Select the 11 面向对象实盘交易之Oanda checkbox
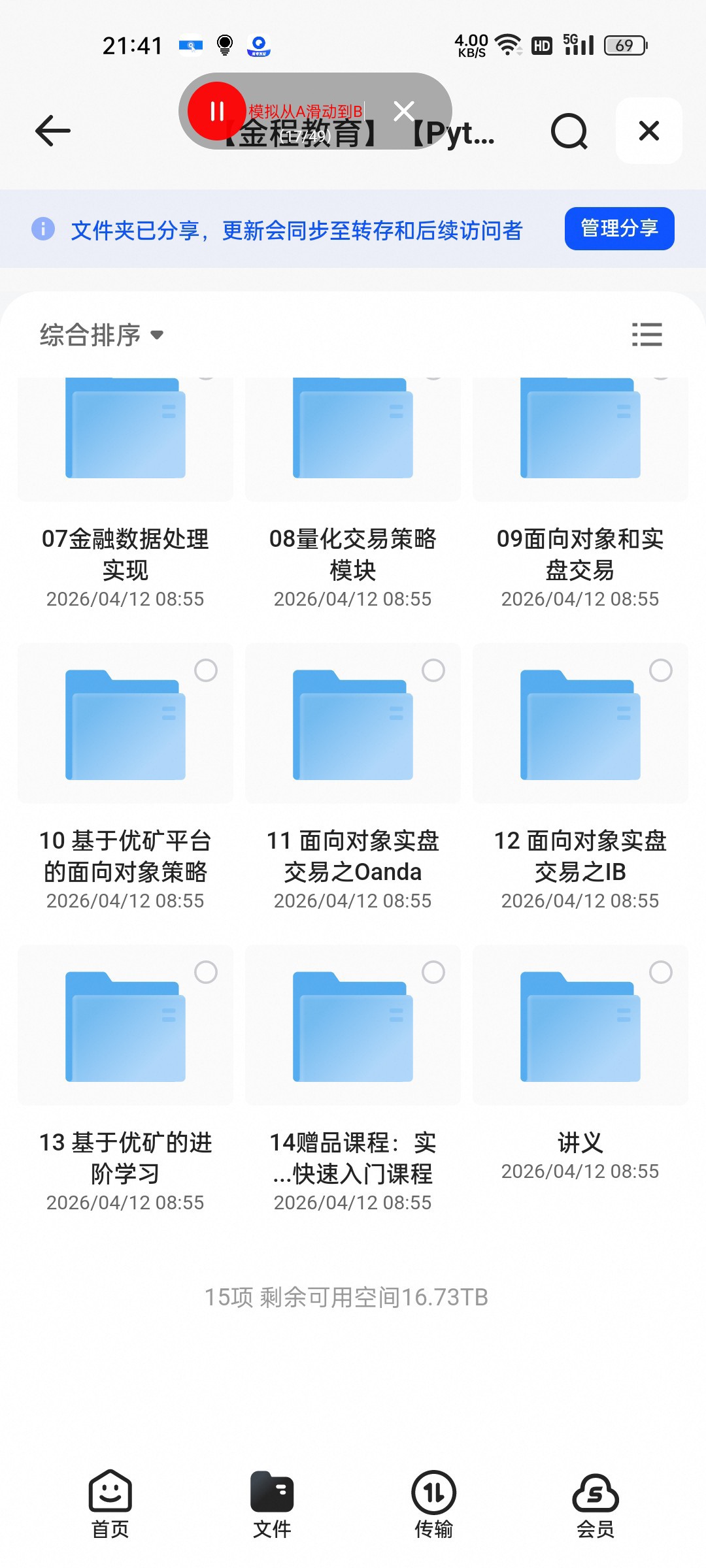 (x=433, y=670)
